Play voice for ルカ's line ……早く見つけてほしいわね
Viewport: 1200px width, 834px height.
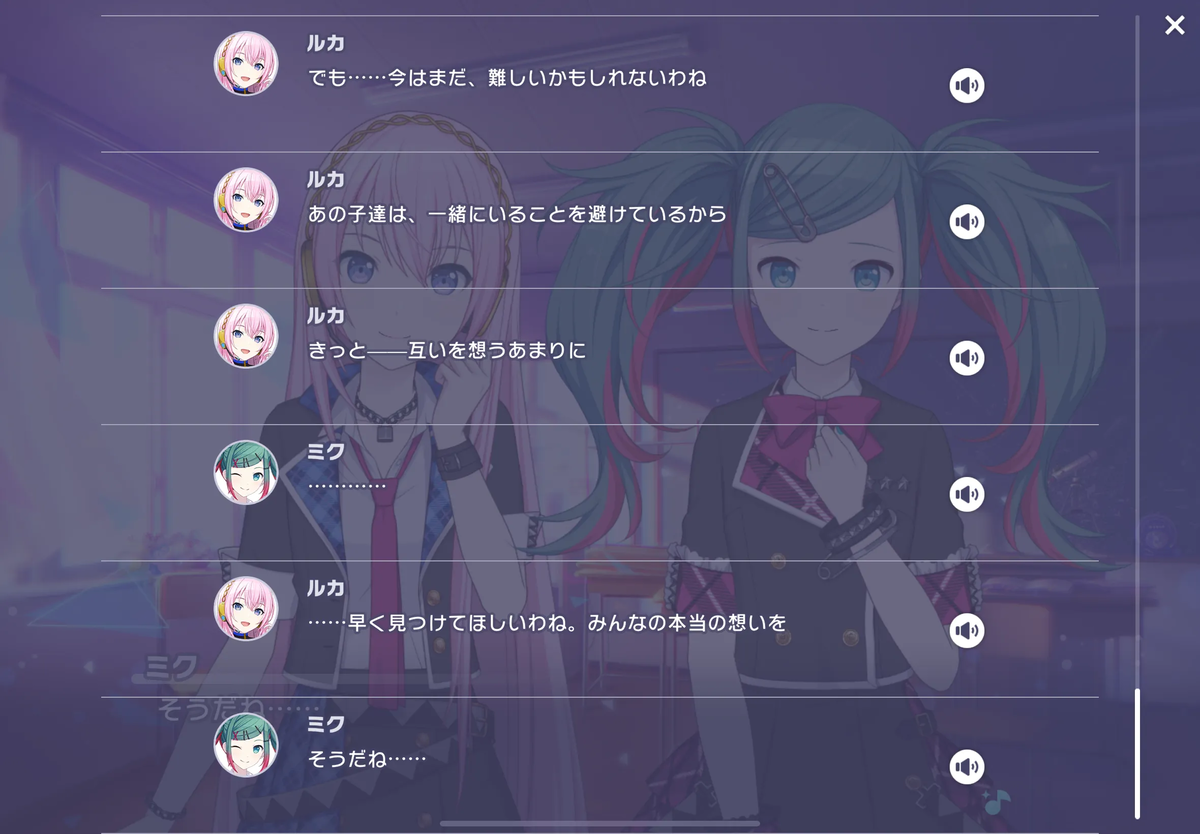pyautogui.click(x=966, y=630)
